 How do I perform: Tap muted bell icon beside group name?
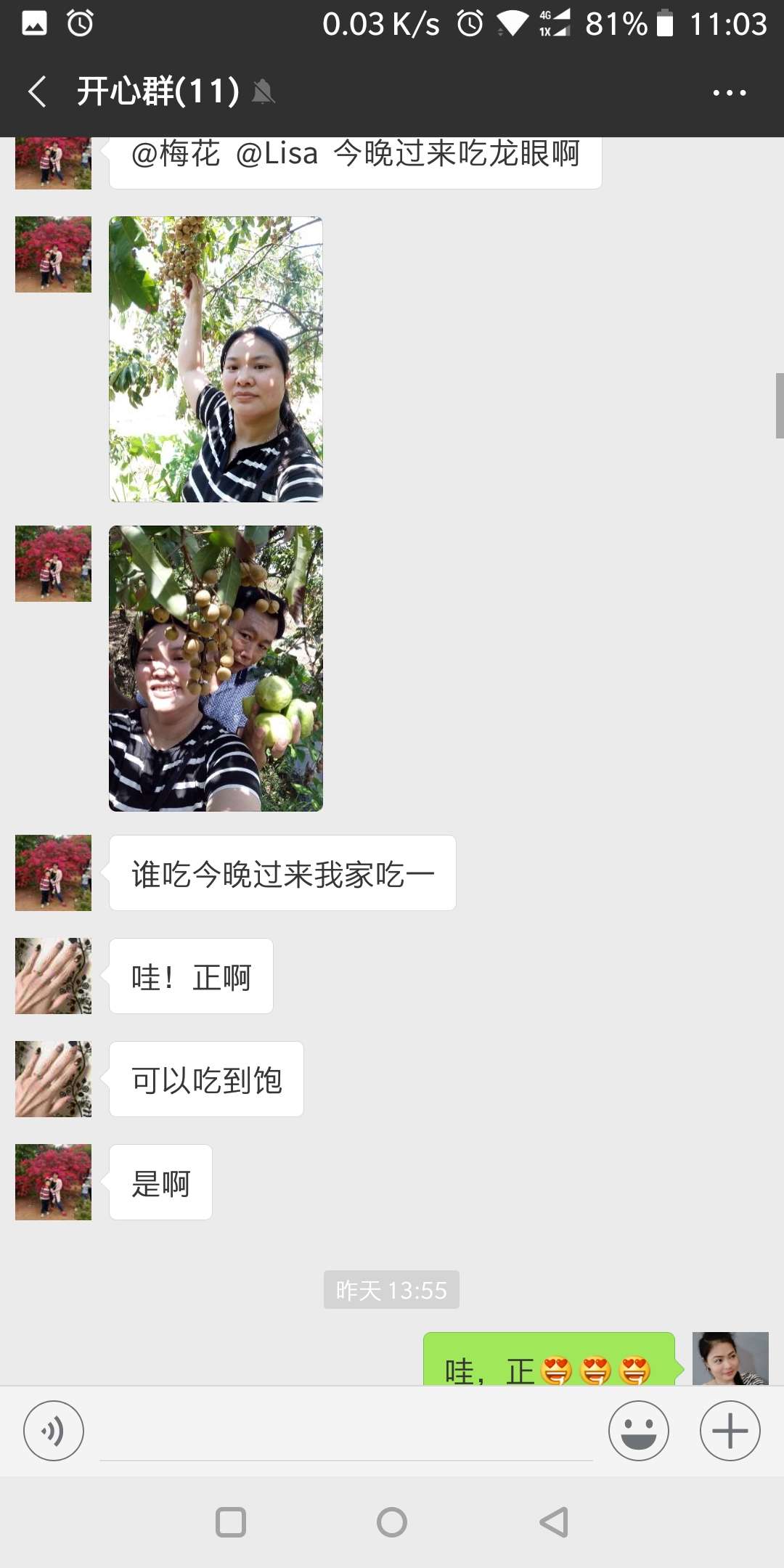tap(264, 92)
